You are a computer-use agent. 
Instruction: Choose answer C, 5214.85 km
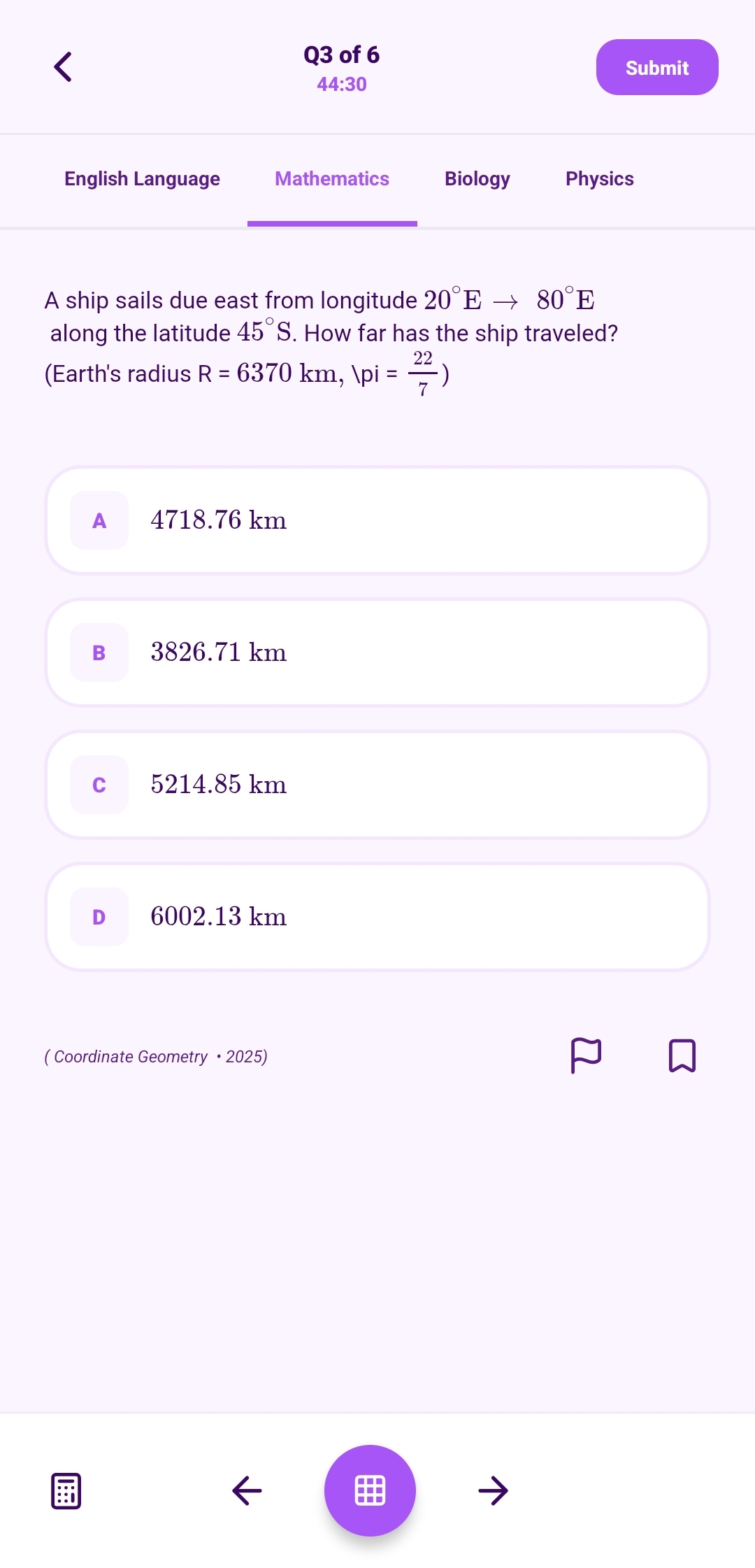[377, 785]
